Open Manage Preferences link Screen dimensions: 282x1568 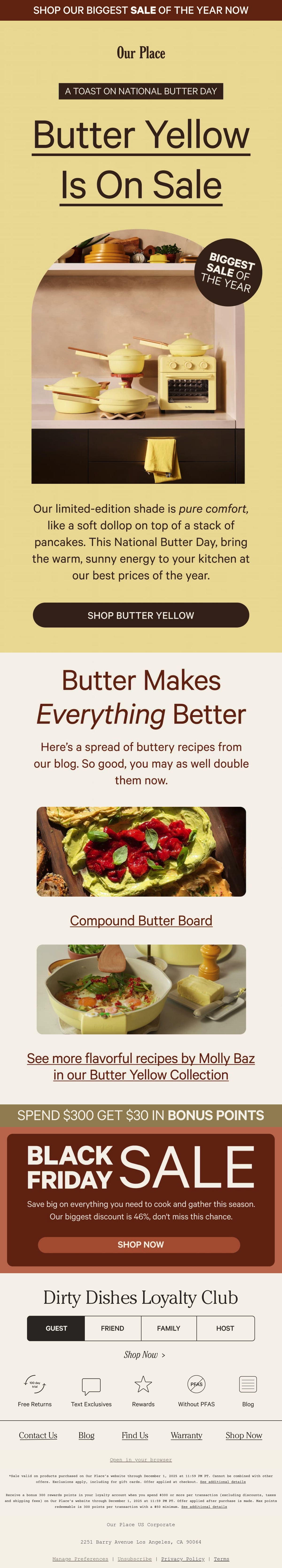point(80,1558)
